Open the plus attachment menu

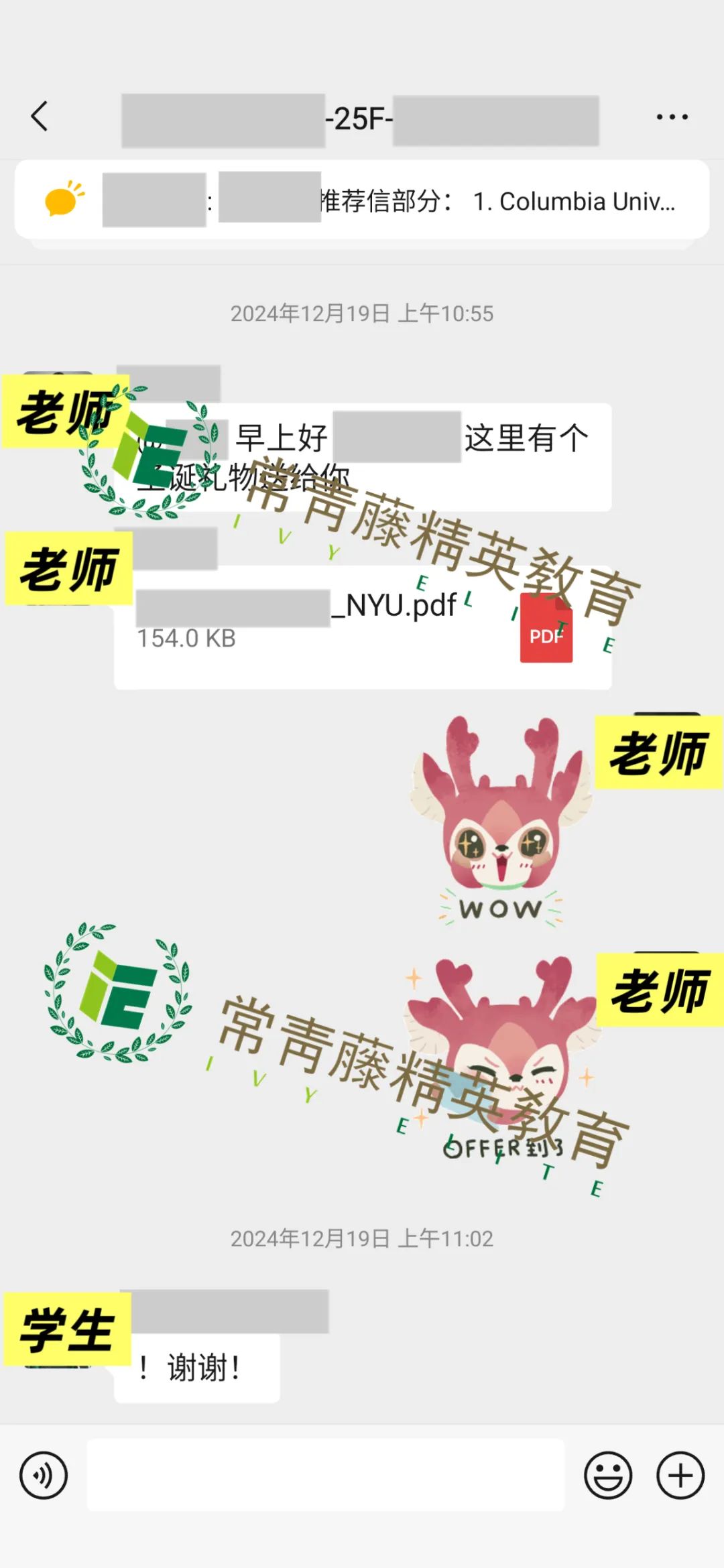[x=680, y=1476]
